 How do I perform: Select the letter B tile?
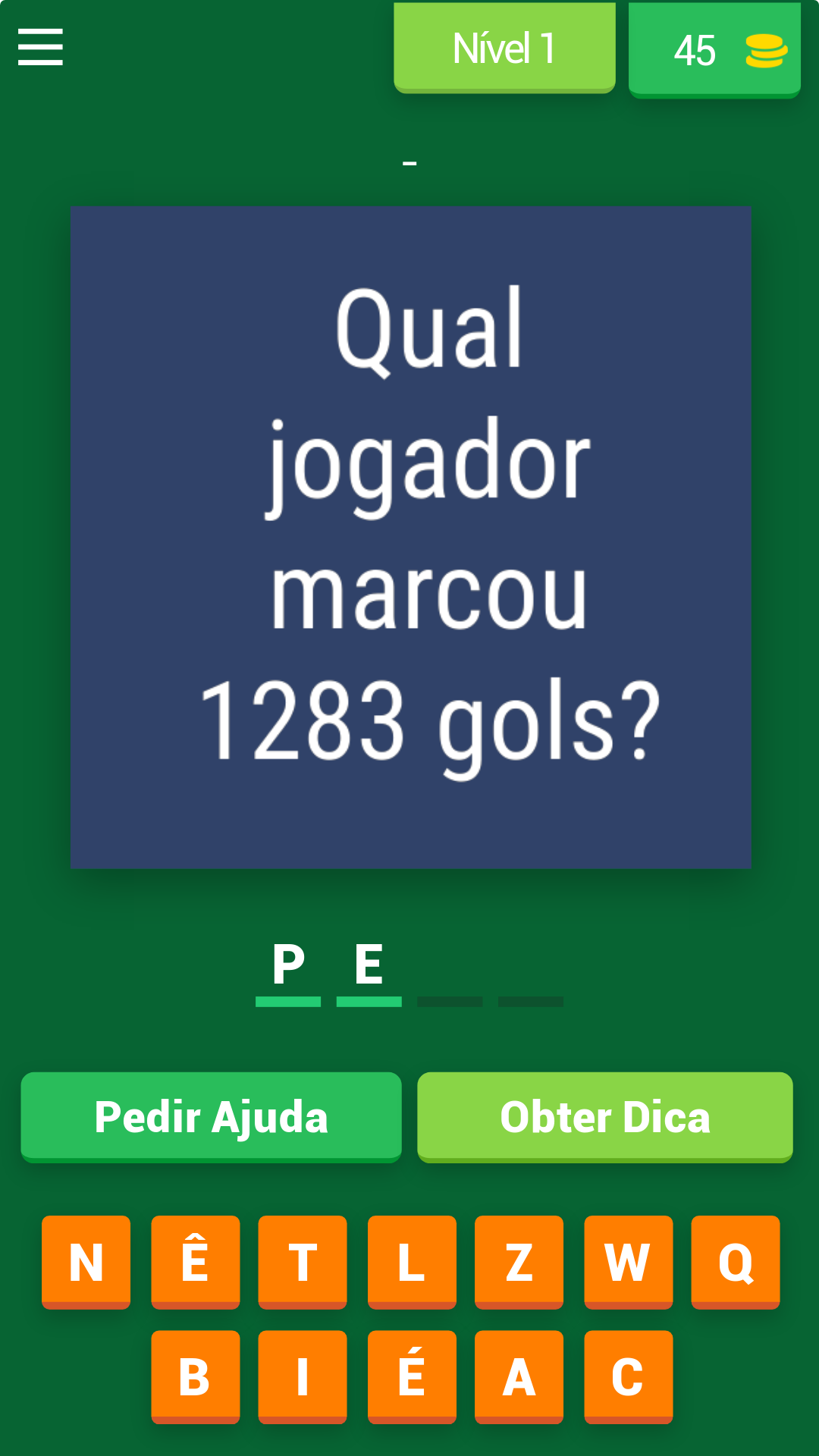tap(196, 1376)
